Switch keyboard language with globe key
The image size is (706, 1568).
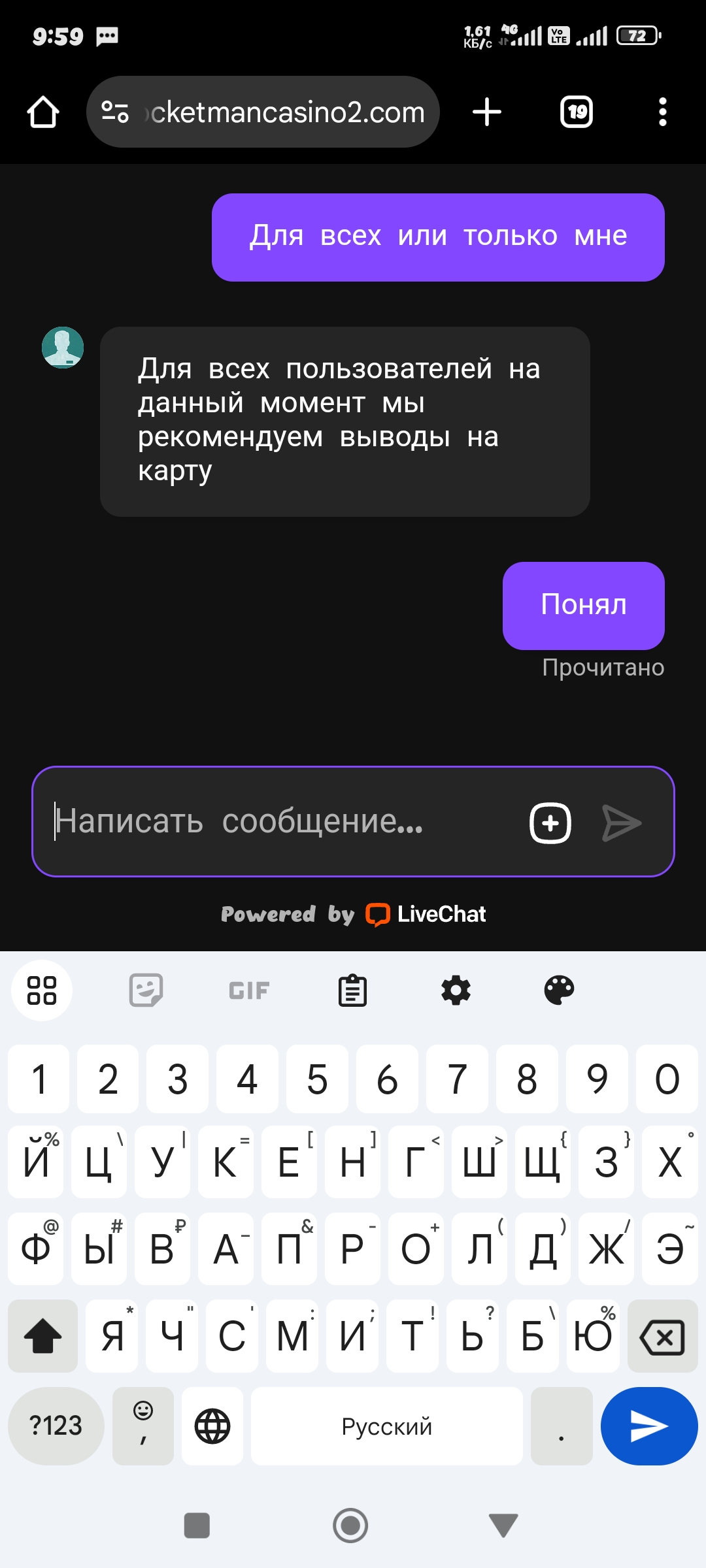pos(212,1426)
